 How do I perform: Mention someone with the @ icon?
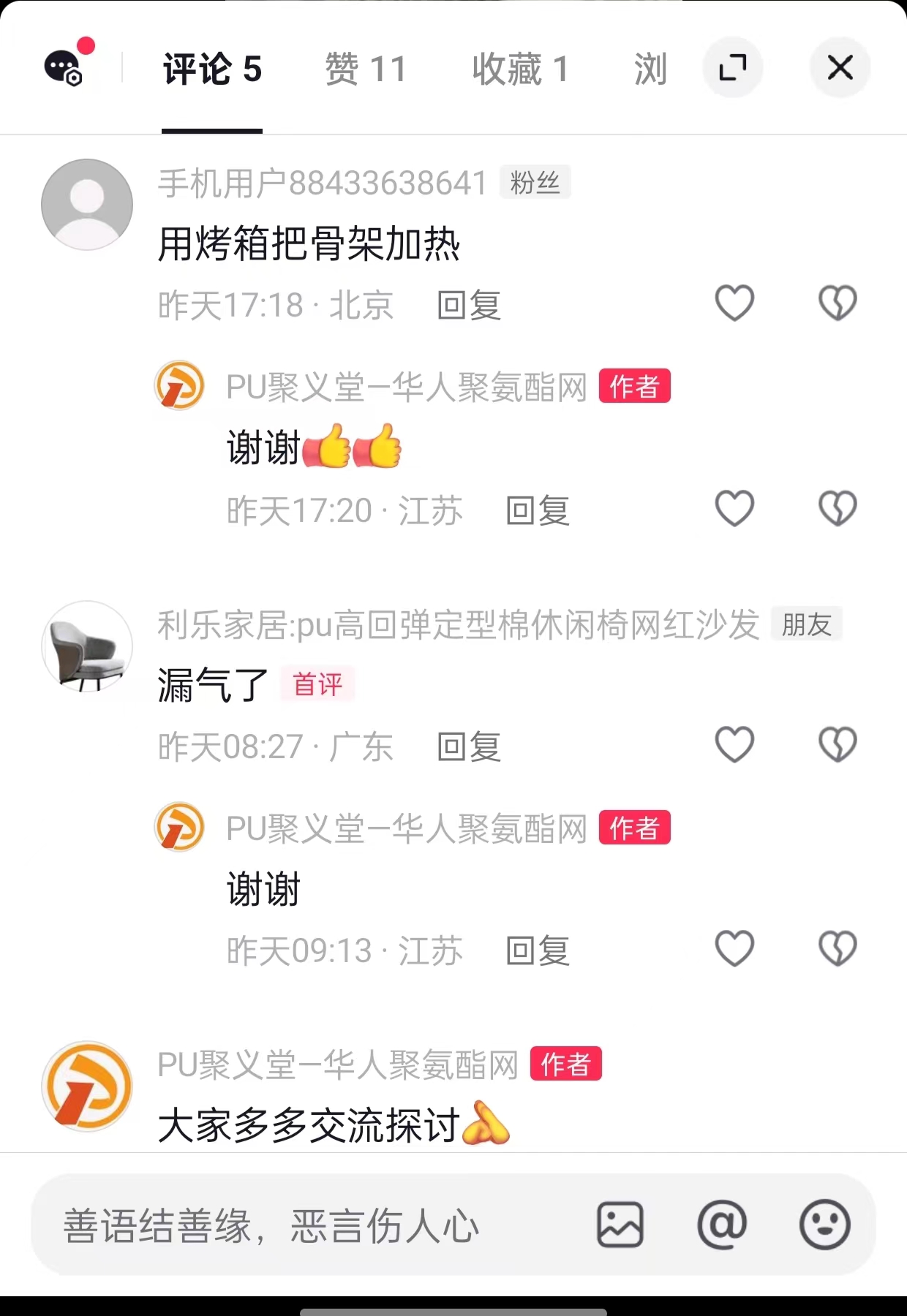pyautogui.click(x=722, y=1225)
